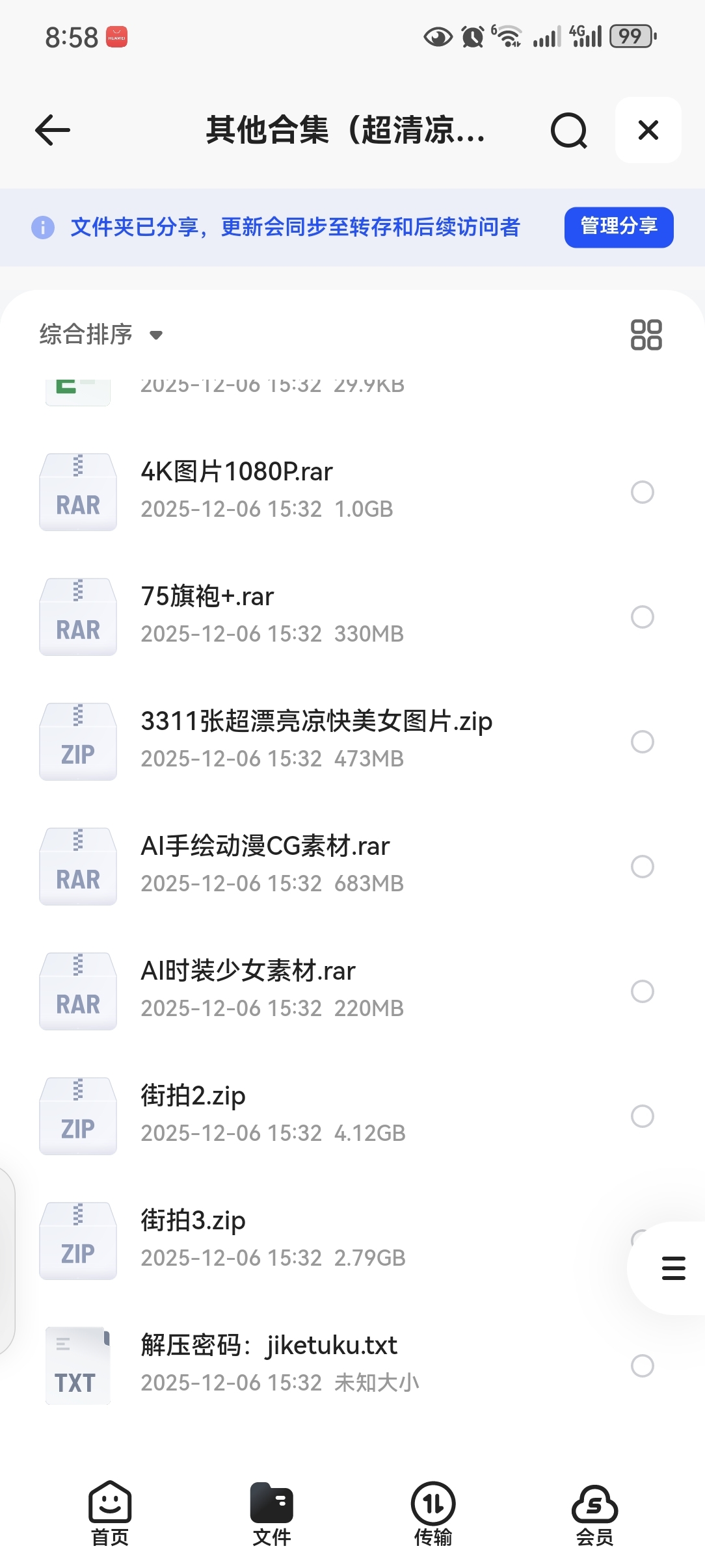Switch to the 会员 tab
The image size is (705, 1568).
coord(594,1514)
